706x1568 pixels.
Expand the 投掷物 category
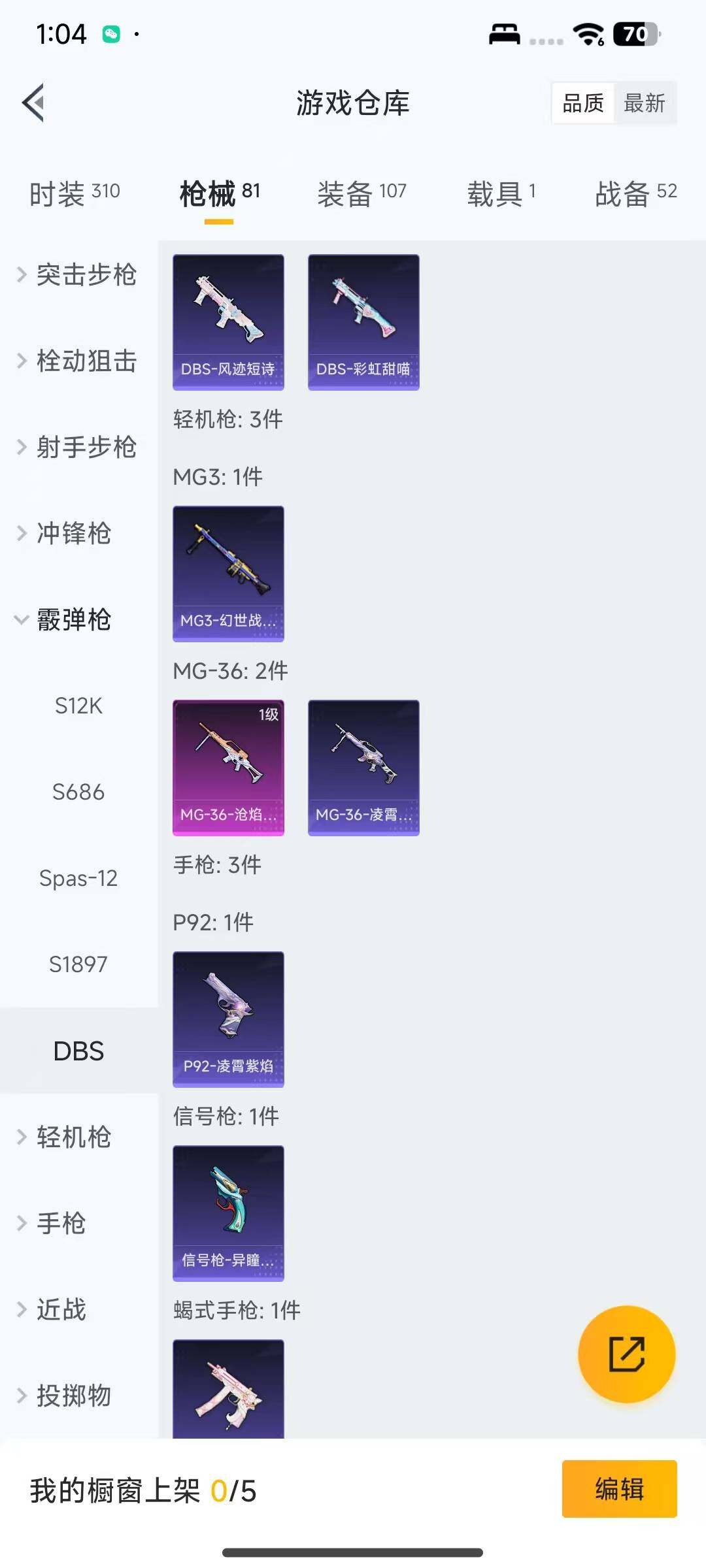73,1397
